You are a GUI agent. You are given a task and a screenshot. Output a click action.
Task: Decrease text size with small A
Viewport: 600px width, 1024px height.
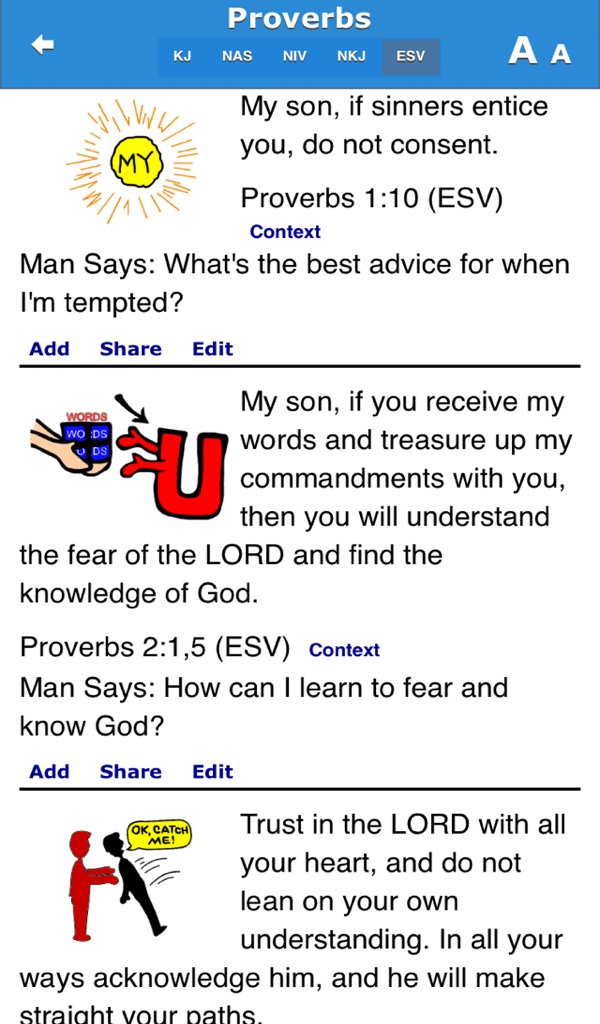[x=561, y=54]
